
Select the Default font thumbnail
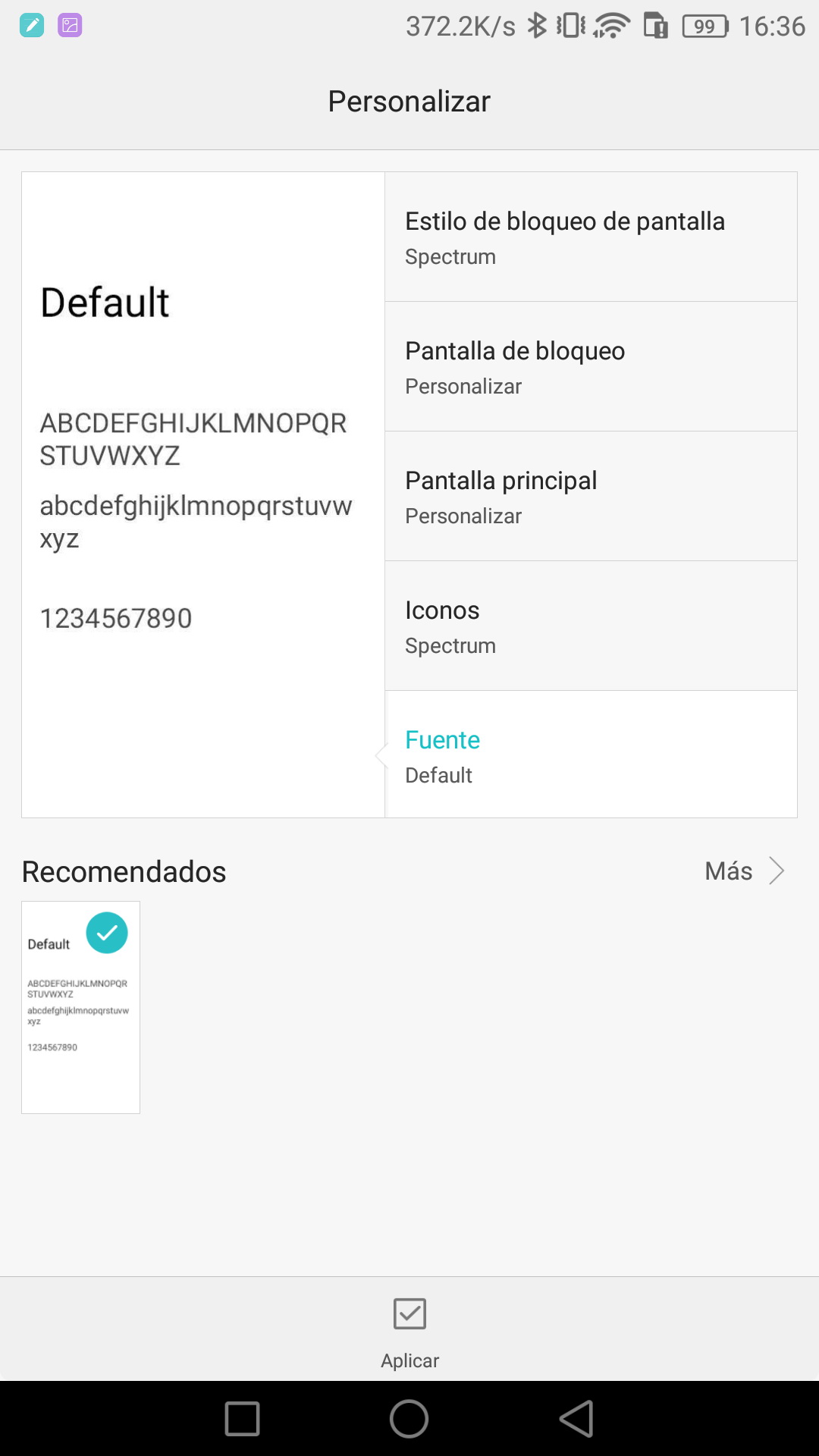80,1007
